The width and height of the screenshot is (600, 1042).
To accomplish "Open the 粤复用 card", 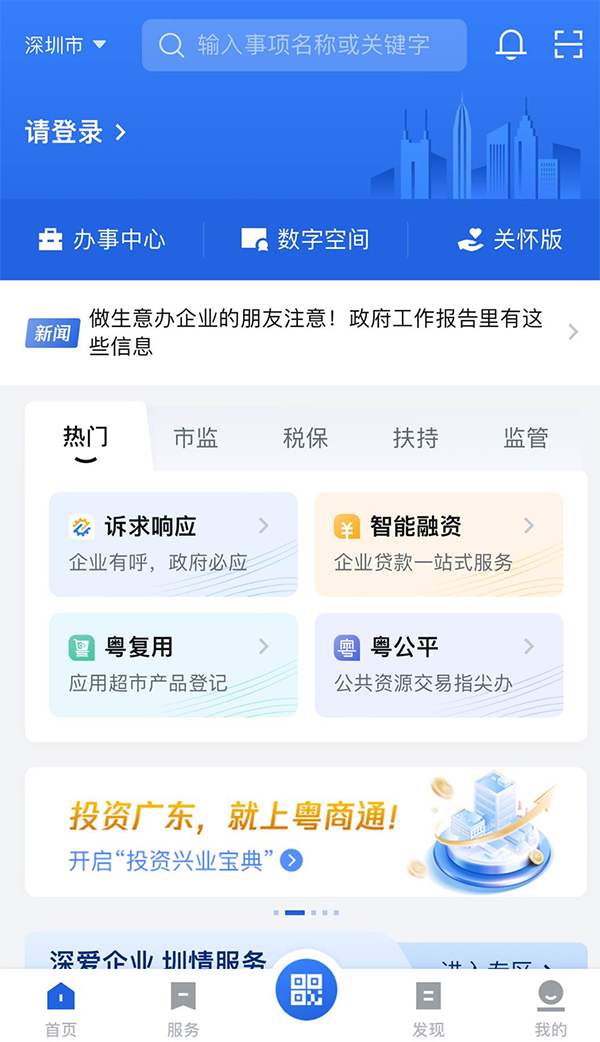I will (x=173, y=665).
